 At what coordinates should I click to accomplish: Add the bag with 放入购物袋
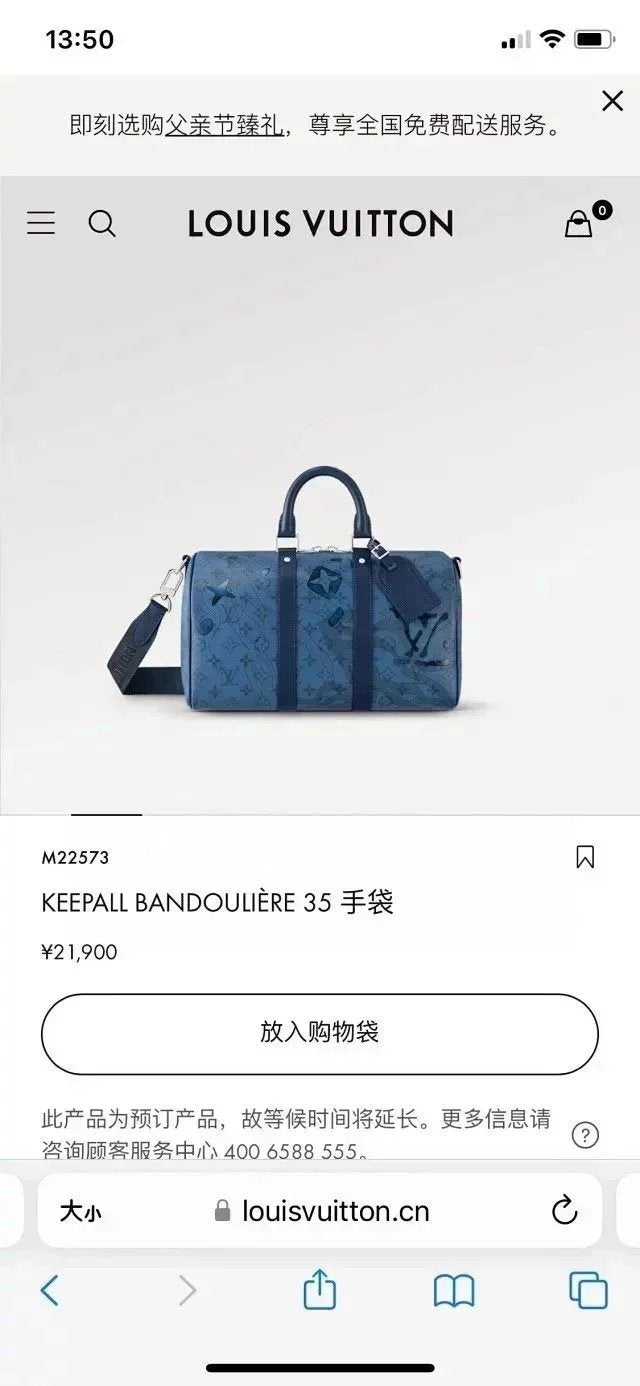(320, 1033)
